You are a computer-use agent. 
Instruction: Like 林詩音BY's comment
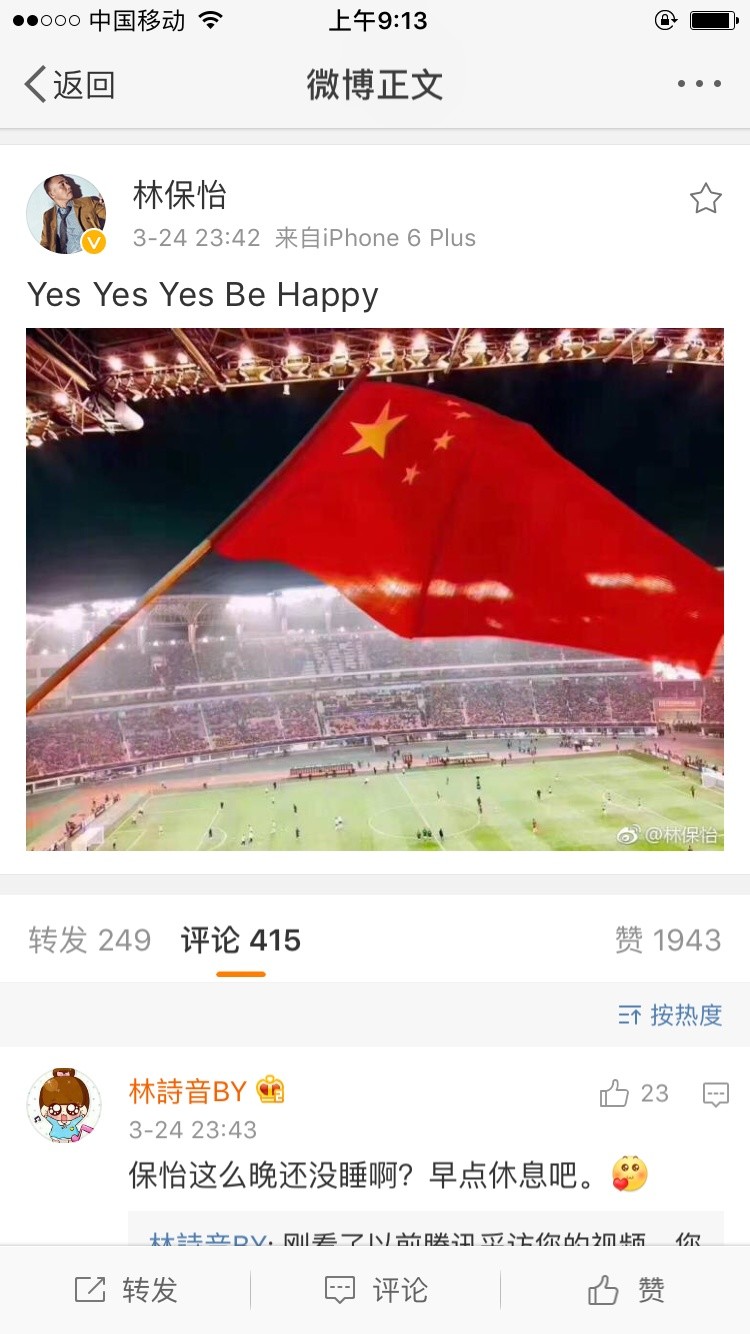click(616, 1094)
